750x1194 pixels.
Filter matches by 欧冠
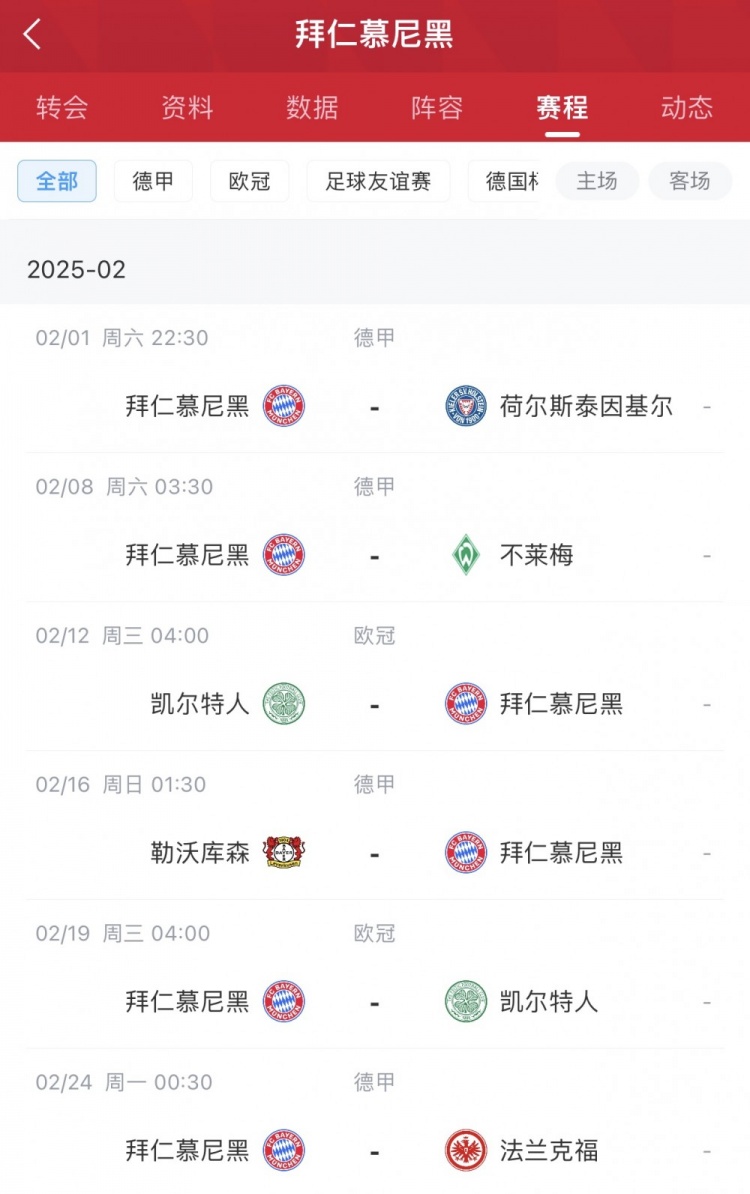(249, 181)
